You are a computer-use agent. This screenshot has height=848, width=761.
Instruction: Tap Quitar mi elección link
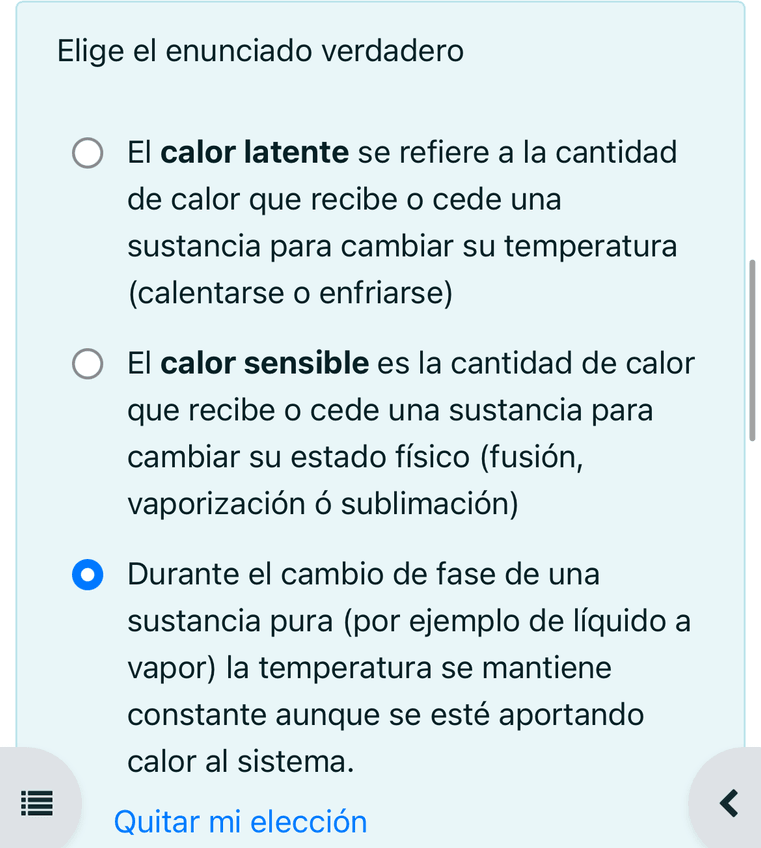(x=240, y=822)
